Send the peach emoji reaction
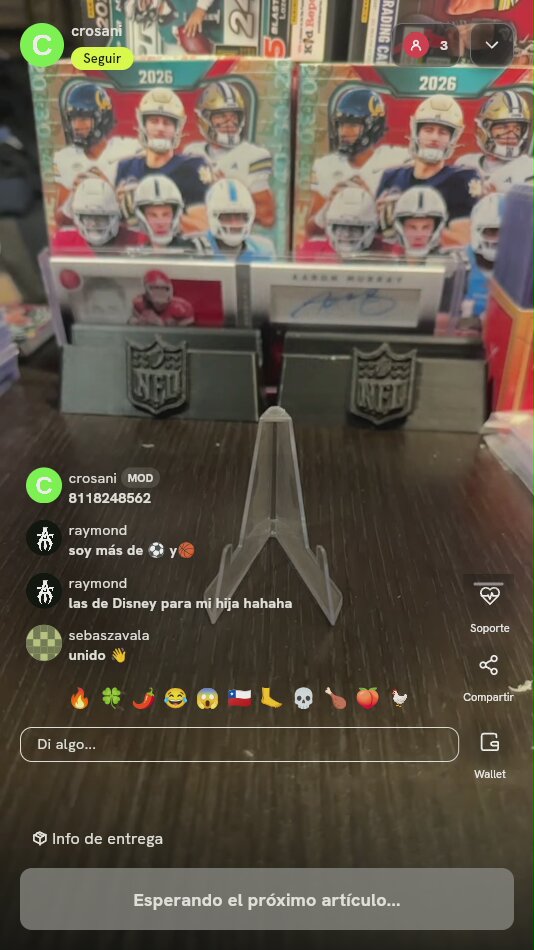 coord(367,698)
